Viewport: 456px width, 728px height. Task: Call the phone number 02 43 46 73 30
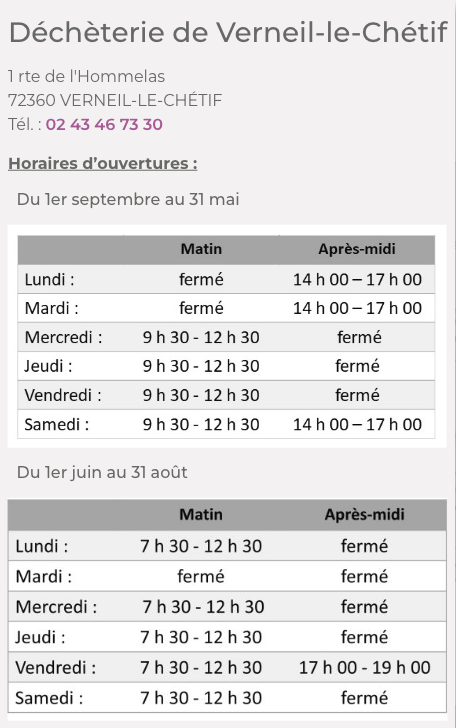104,124
